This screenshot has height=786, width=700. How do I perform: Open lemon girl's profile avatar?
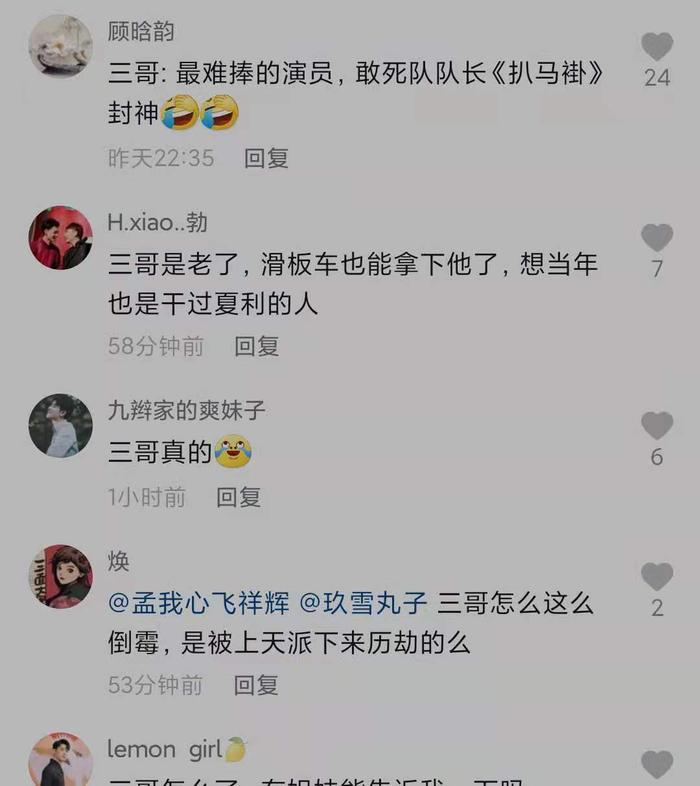coord(60,762)
